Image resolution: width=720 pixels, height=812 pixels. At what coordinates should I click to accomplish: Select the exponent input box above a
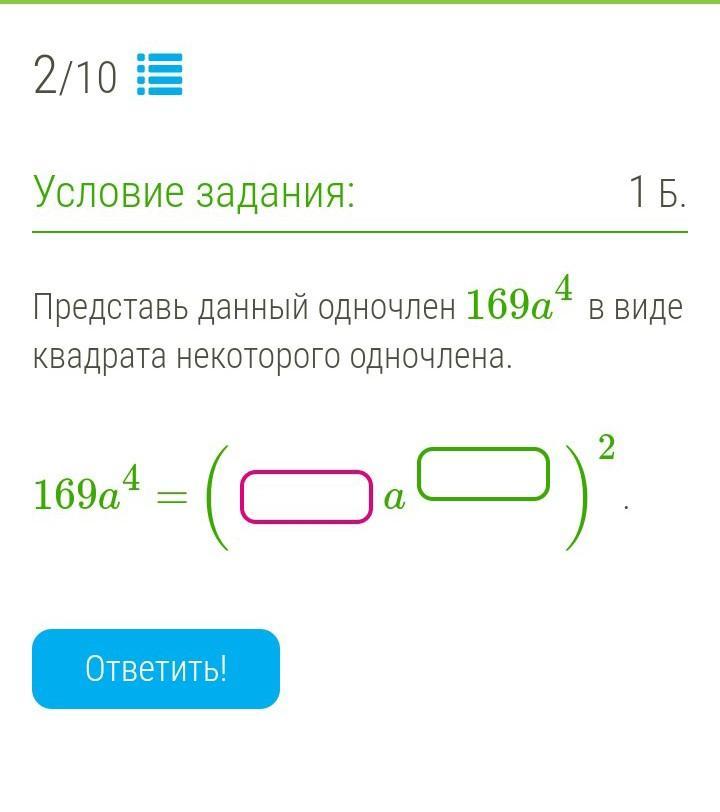coord(484,474)
